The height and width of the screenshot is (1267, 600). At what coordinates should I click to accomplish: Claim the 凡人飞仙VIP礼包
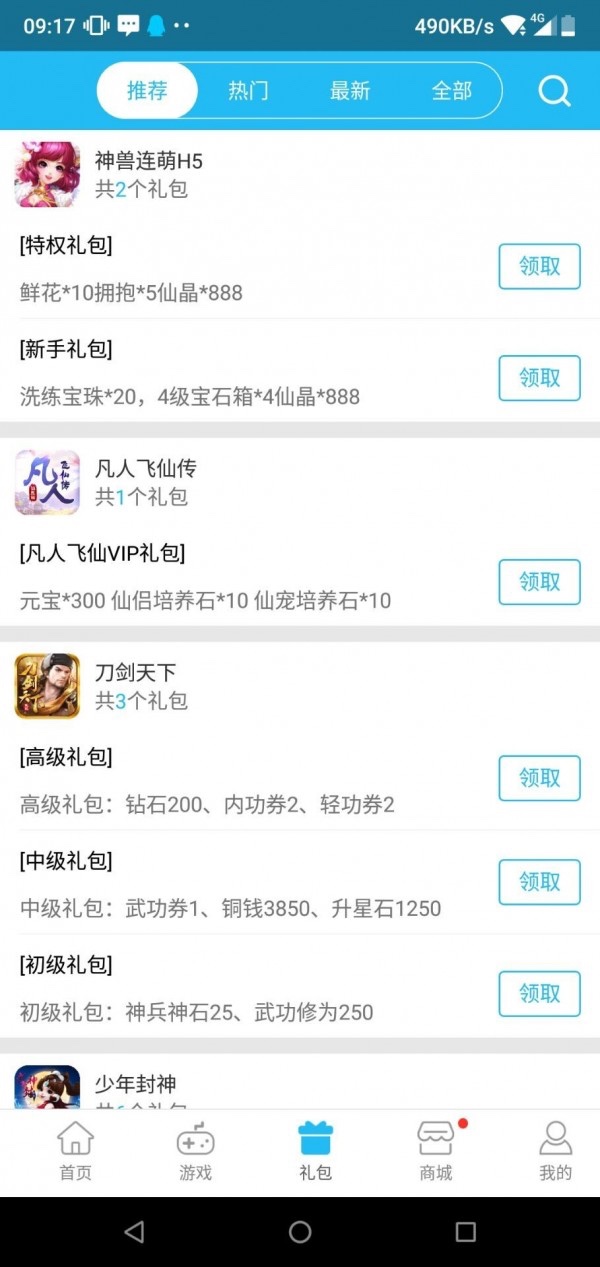click(x=539, y=582)
